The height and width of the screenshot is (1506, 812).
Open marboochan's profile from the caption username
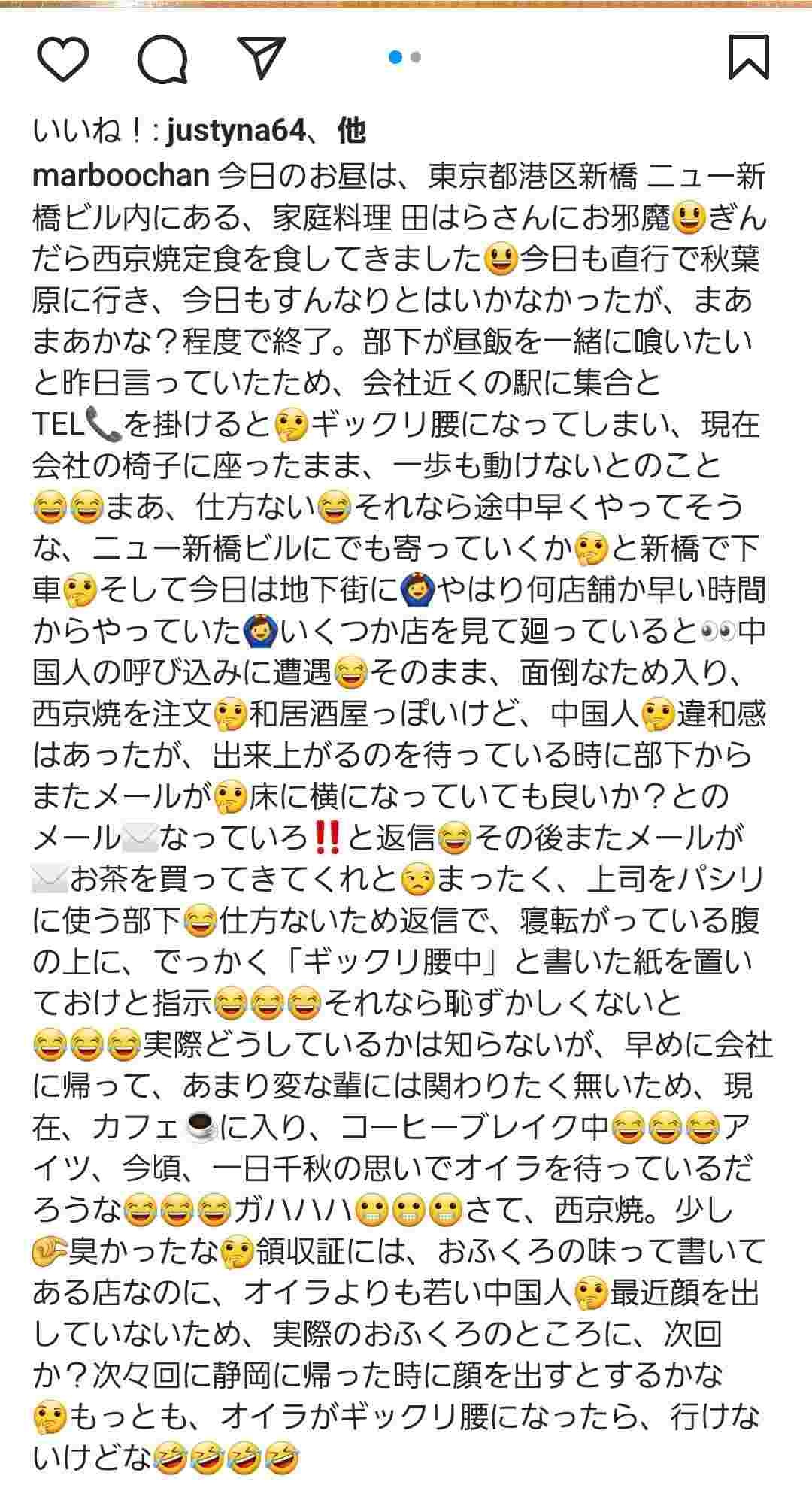[120, 176]
